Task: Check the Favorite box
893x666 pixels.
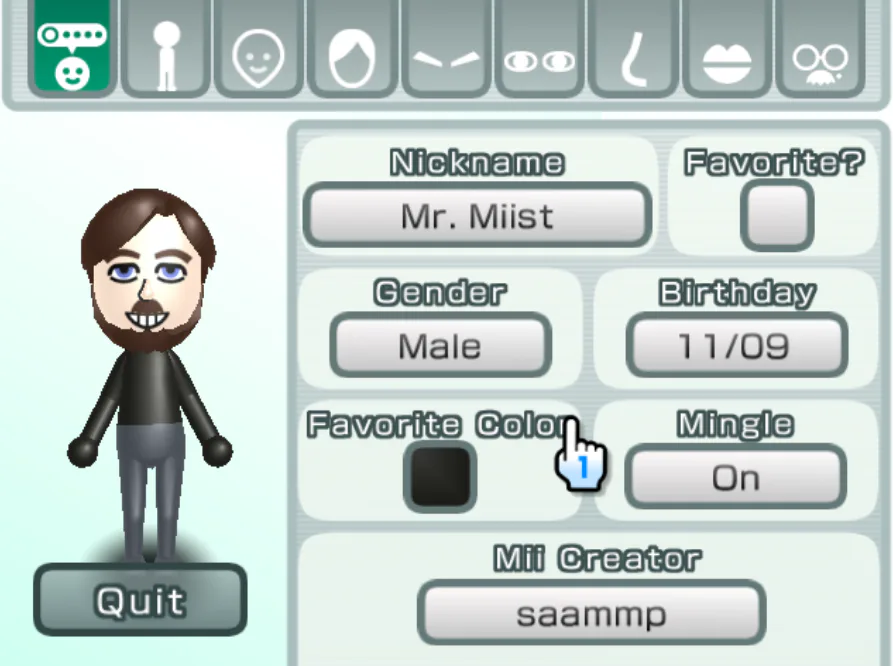Action: click(x=777, y=215)
